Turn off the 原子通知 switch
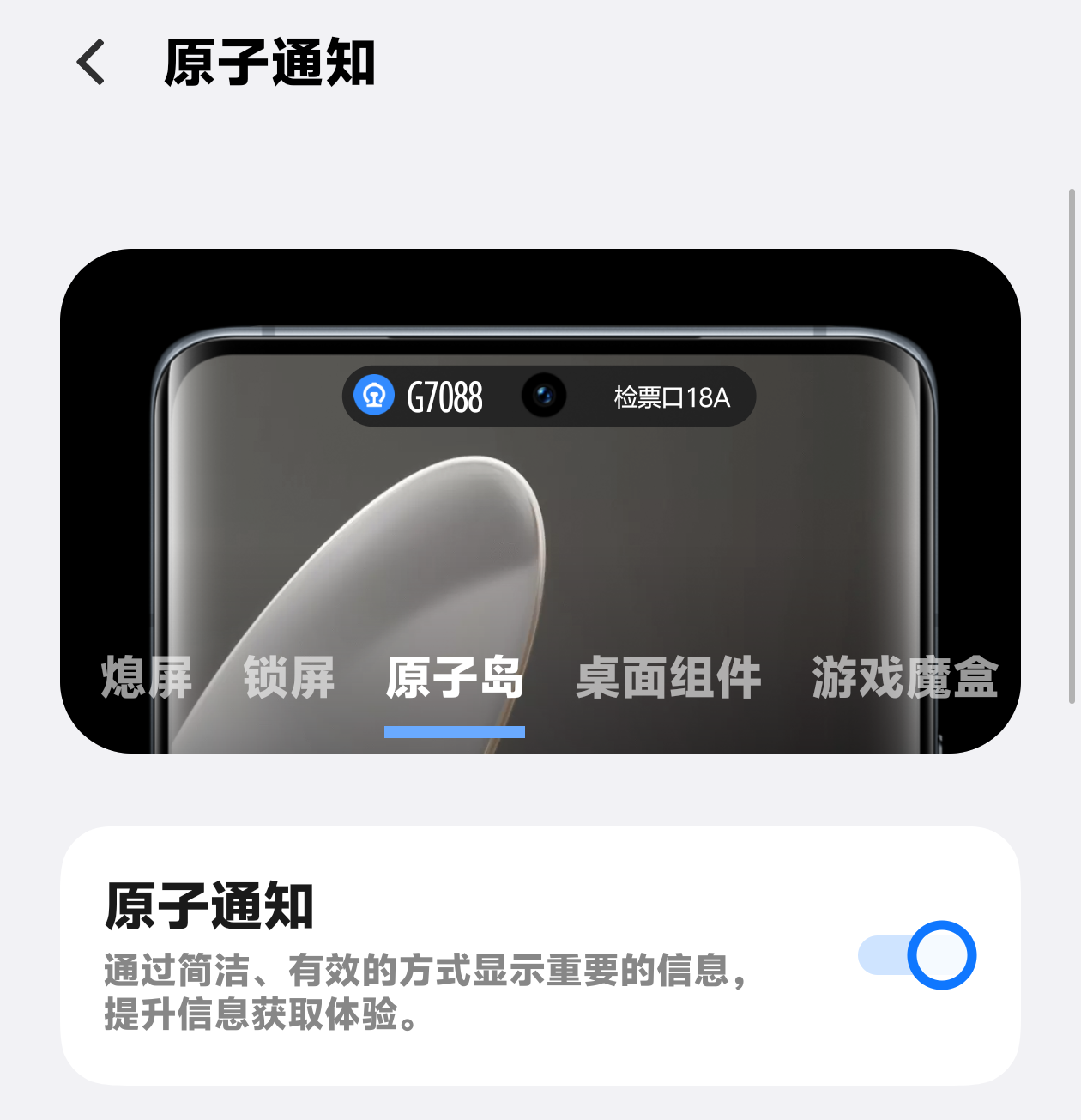Image resolution: width=1081 pixels, height=1120 pixels. click(917, 955)
